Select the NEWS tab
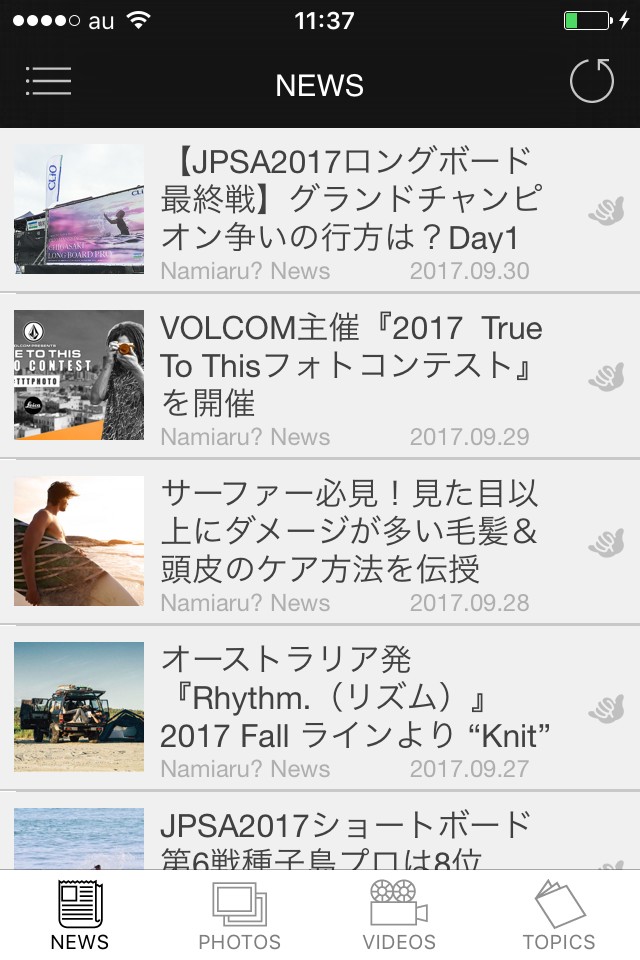This screenshot has height=960, width=640. click(80, 915)
